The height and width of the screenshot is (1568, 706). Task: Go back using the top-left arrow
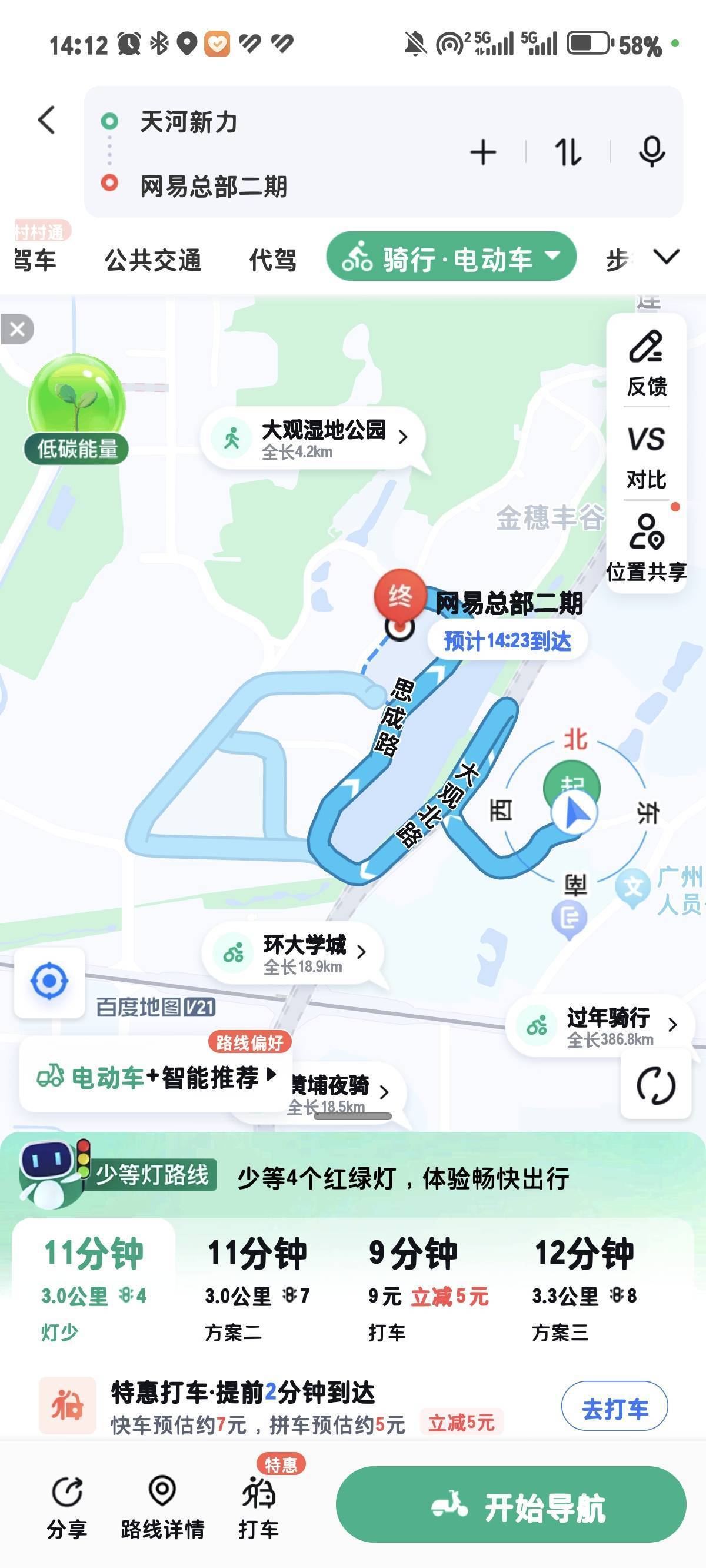[47, 120]
